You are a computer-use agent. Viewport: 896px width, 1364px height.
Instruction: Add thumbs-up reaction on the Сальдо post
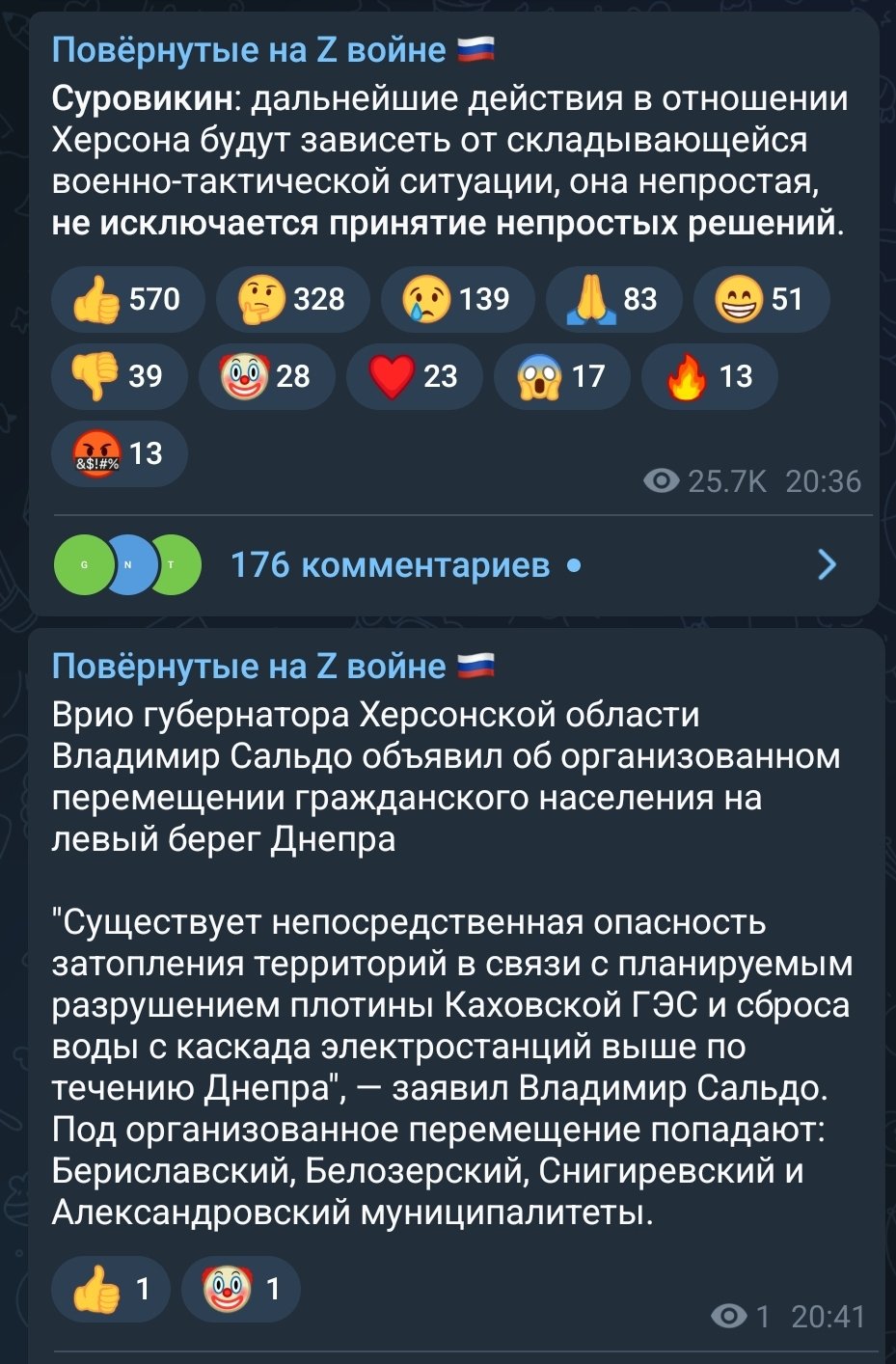(110, 1289)
